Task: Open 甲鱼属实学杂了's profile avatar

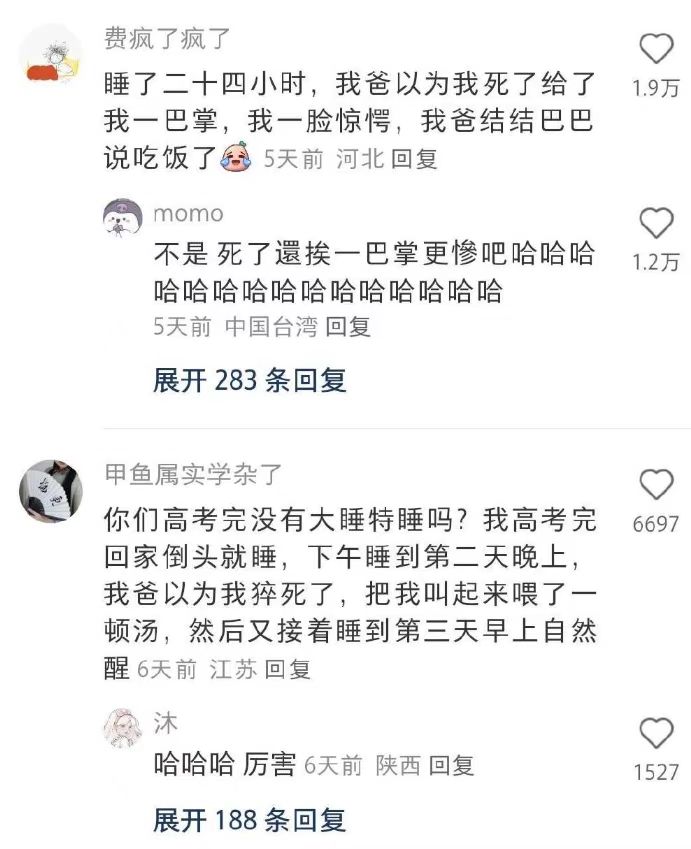Action: point(50,490)
